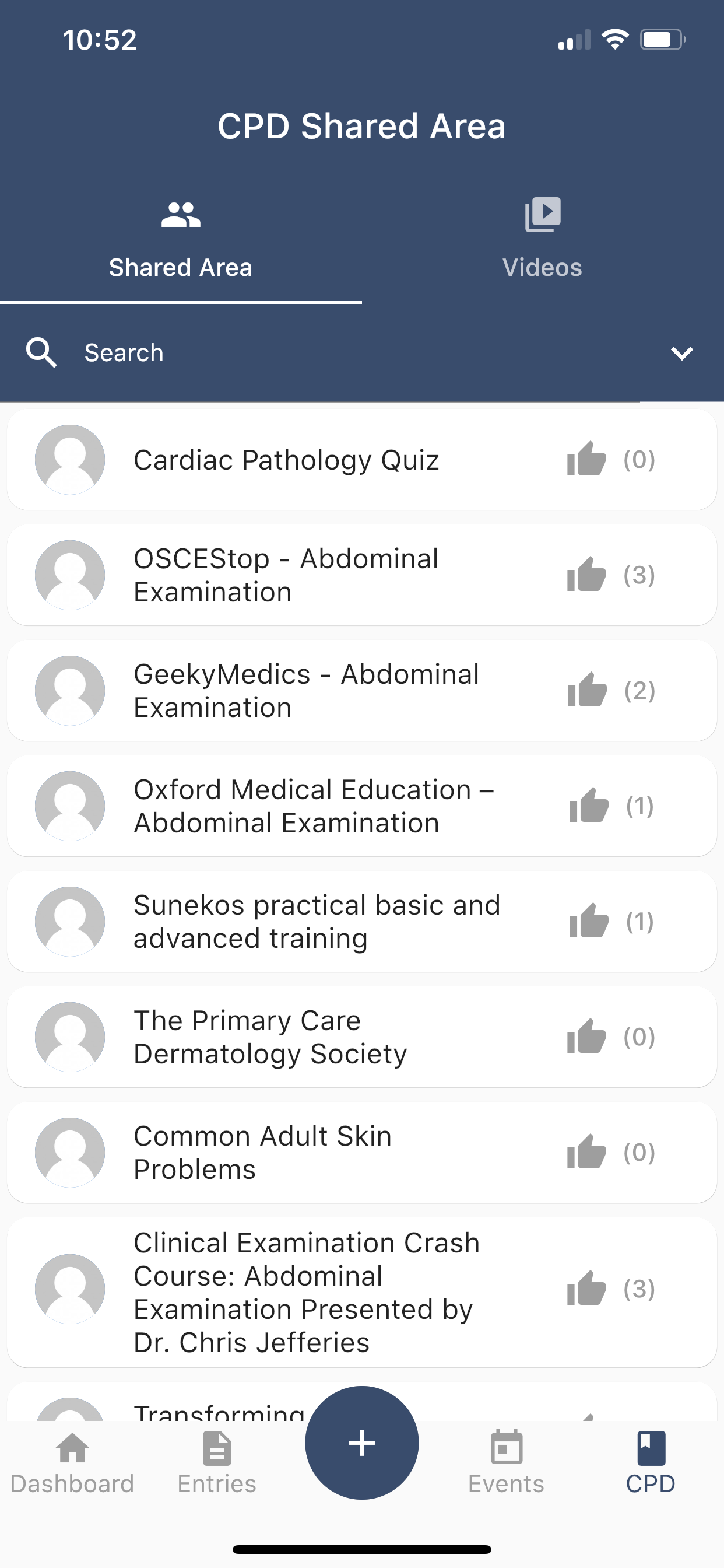Like the Cardiac Pathology Quiz
The height and width of the screenshot is (1568, 724).
[x=586, y=459]
